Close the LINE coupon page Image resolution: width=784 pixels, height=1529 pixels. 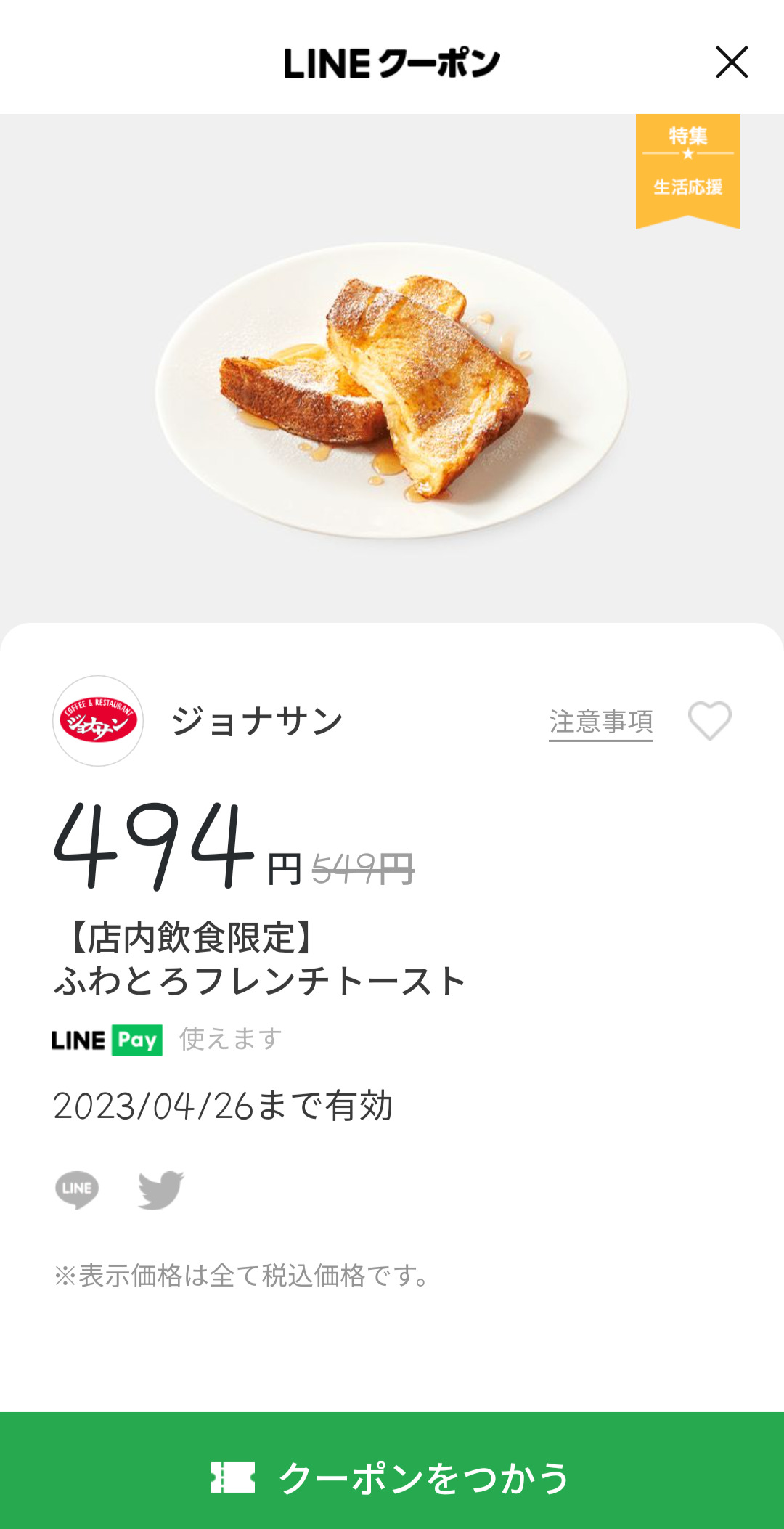pyautogui.click(x=732, y=62)
